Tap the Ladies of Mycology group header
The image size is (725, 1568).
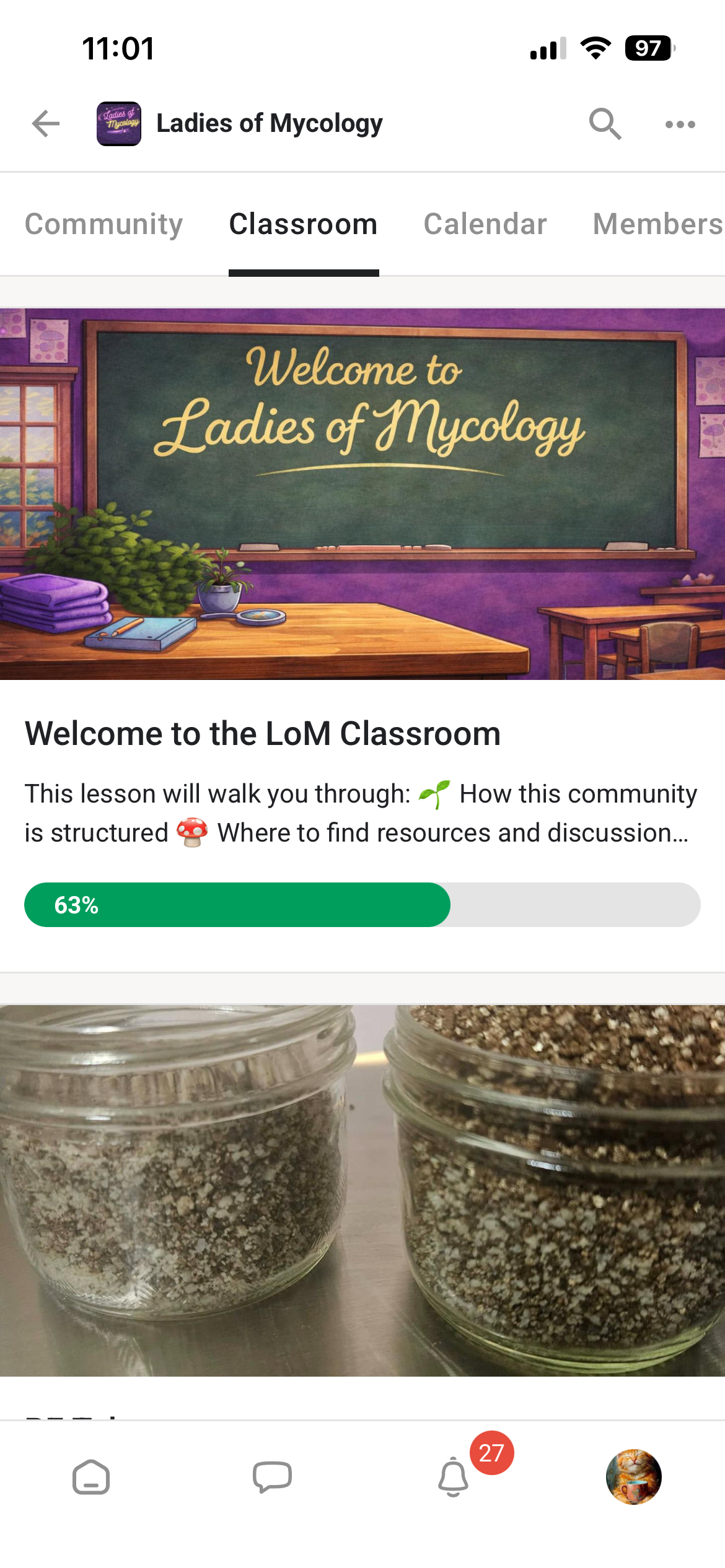tap(269, 124)
